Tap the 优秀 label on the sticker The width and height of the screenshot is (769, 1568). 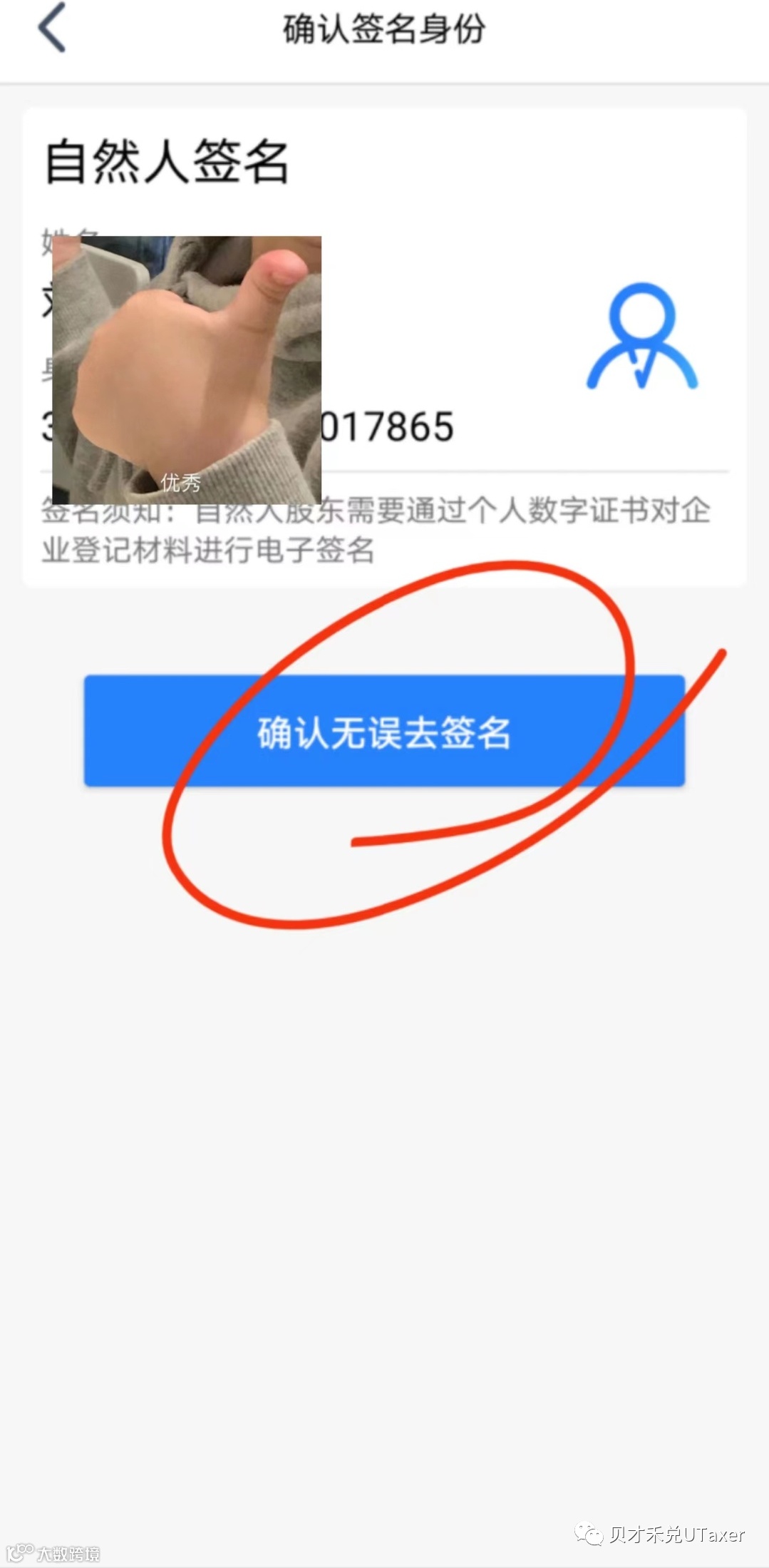click(x=181, y=482)
